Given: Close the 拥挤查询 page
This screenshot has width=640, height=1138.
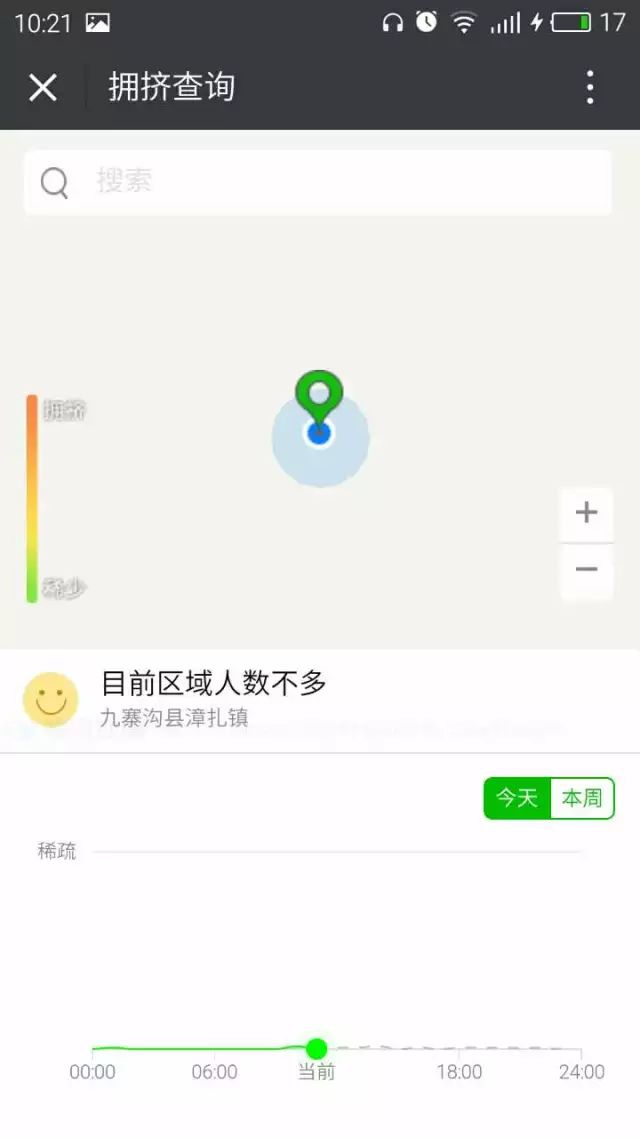Looking at the screenshot, I should (43, 88).
